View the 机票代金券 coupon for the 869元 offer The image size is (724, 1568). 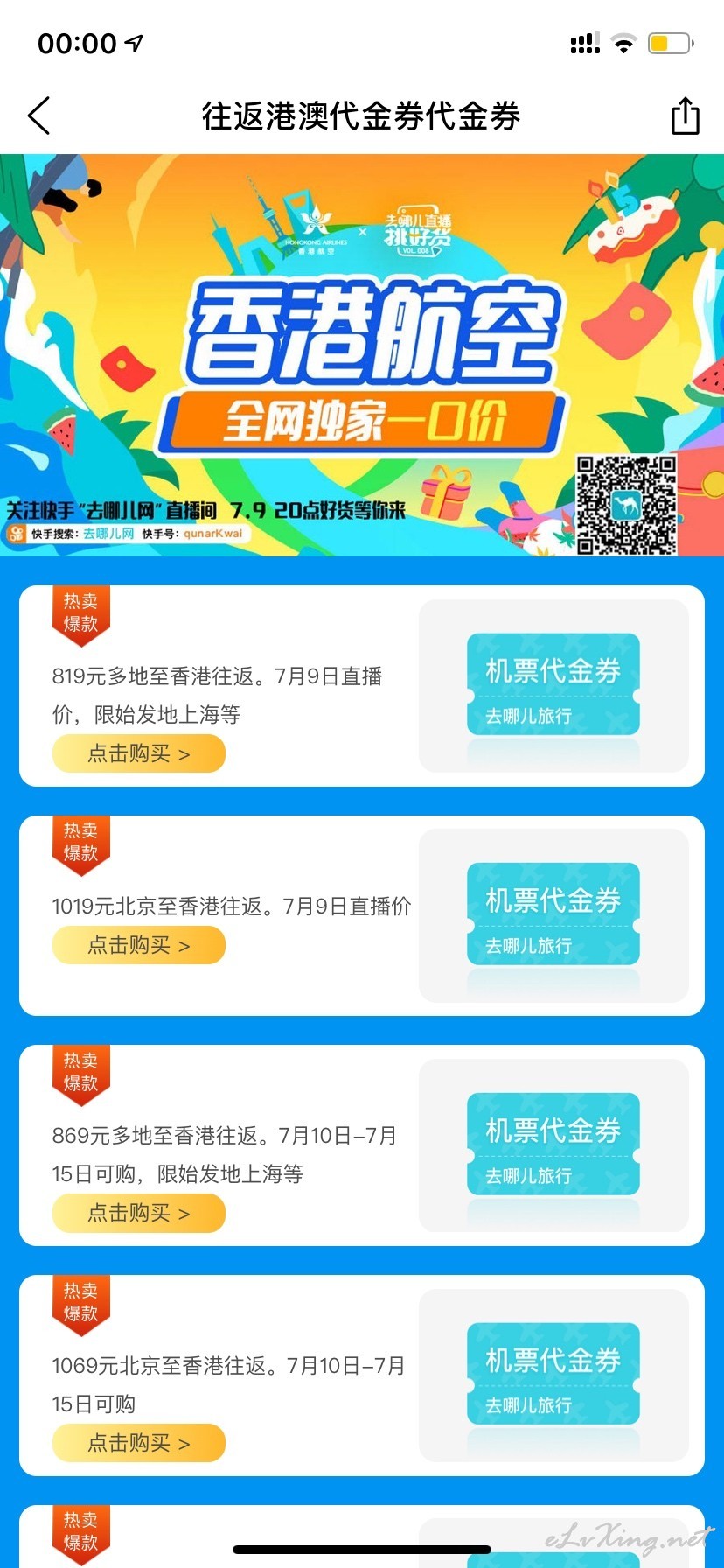pyautogui.click(x=553, y=1144)
